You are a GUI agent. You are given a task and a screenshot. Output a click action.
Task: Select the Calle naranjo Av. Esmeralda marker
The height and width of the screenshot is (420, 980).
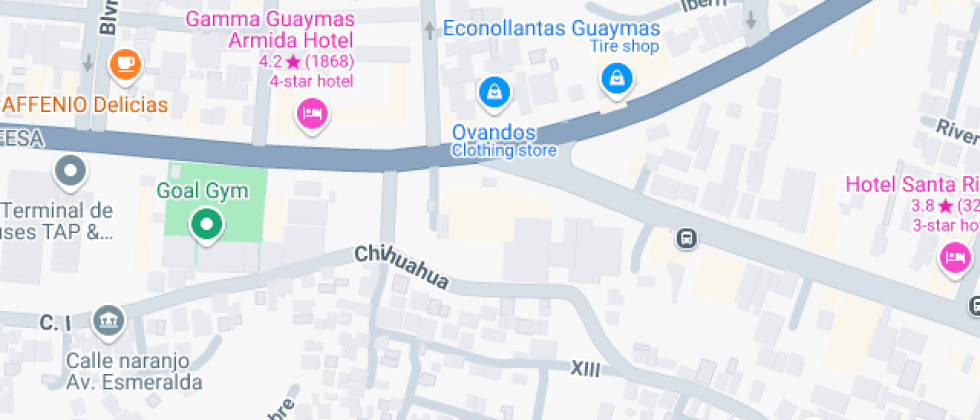[109, 322]
